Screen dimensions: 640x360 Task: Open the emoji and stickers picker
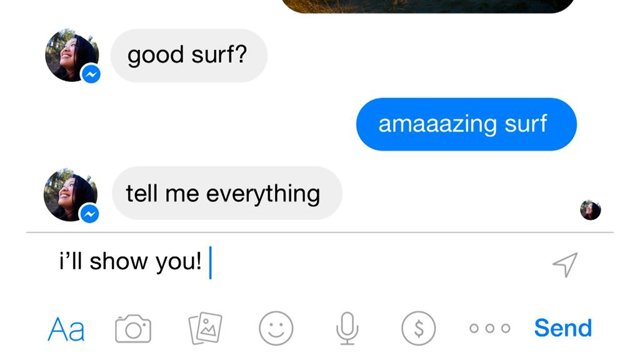point(276,328)
